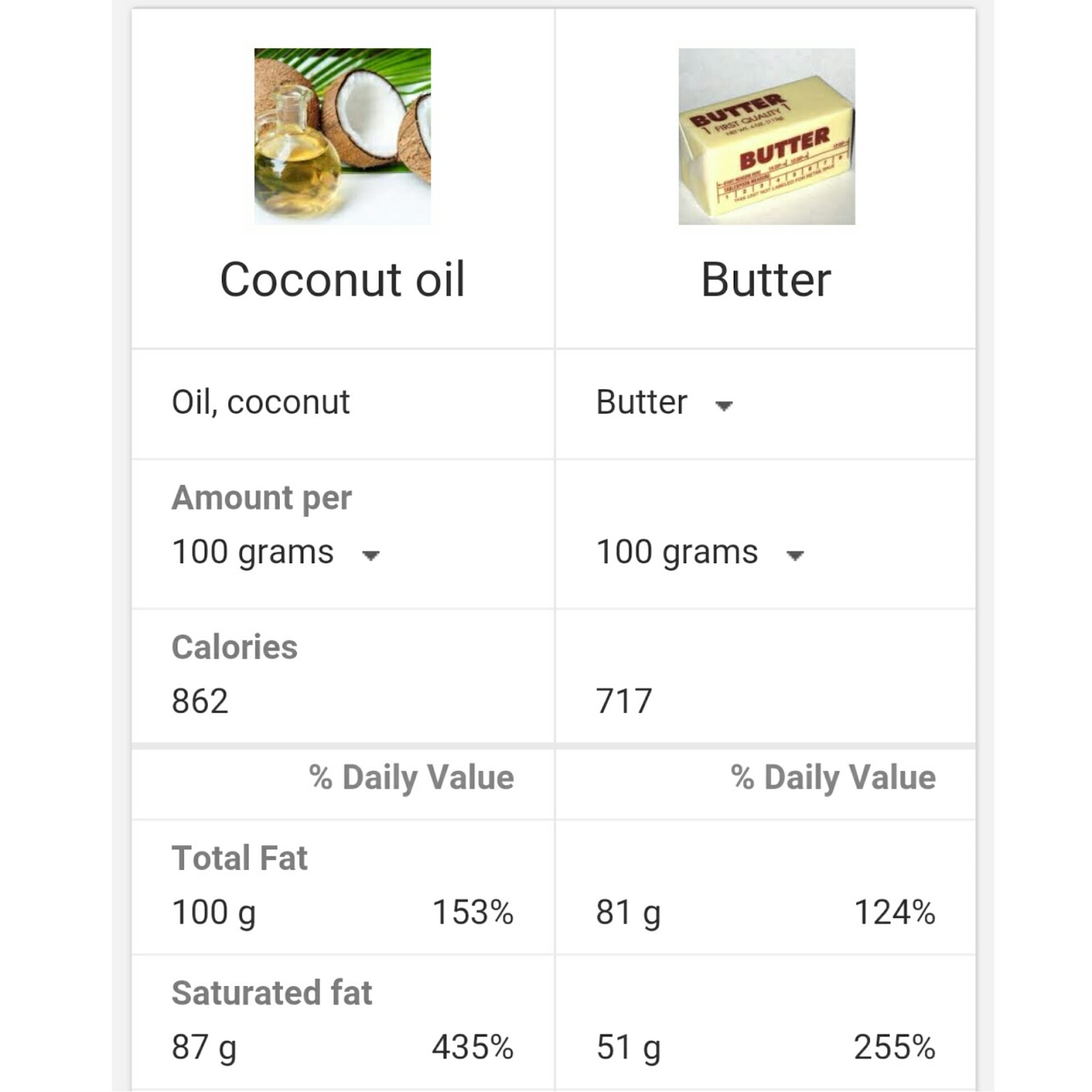Change coconut oil's 100 grams amount
1092x1092 pixels.
(x=371, y=555)
